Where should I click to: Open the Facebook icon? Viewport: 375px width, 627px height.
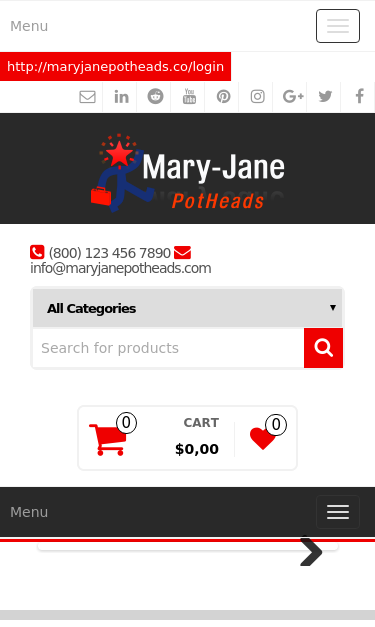click(360, 96)
